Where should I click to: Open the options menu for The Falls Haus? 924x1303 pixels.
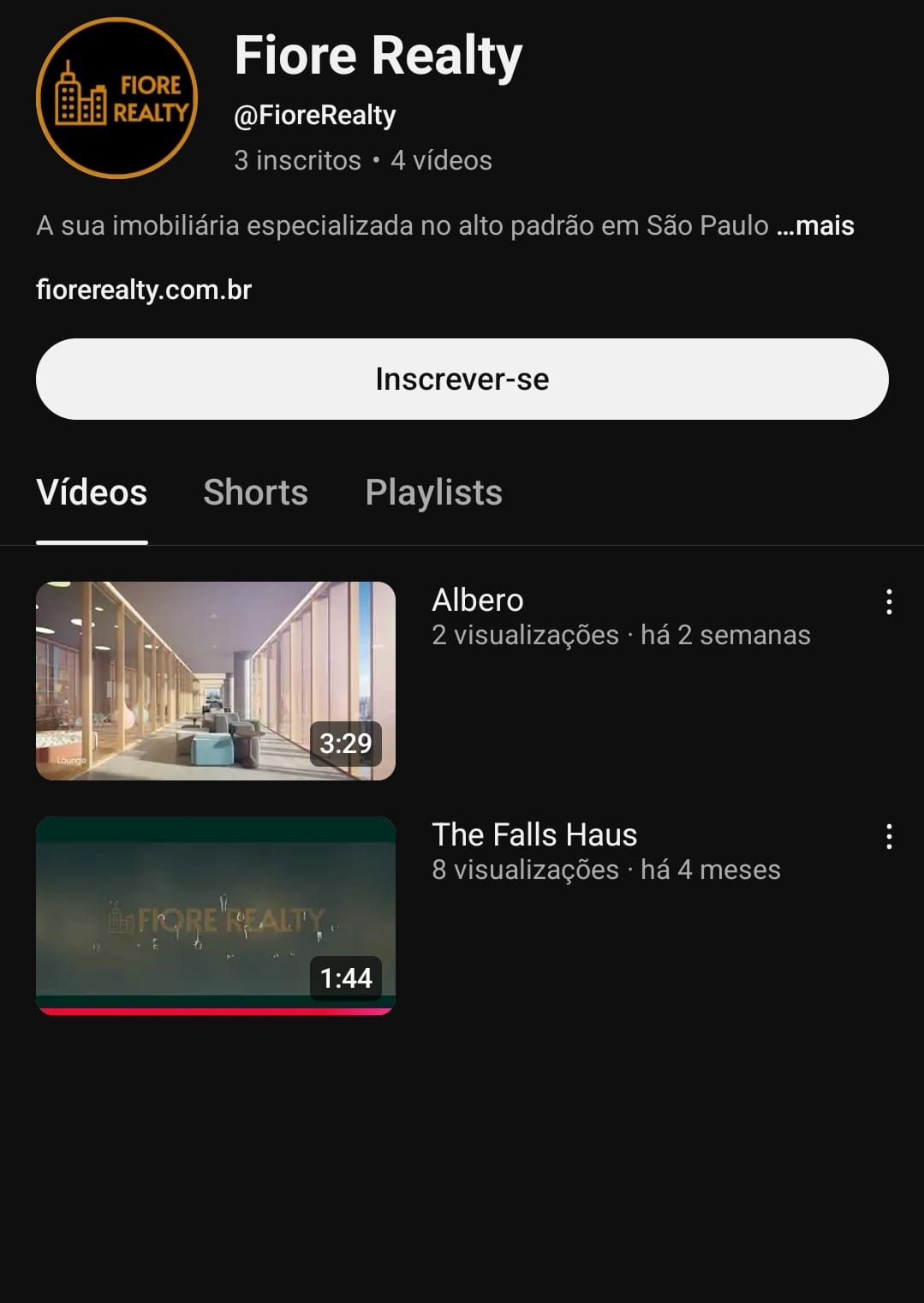(889, 836)
